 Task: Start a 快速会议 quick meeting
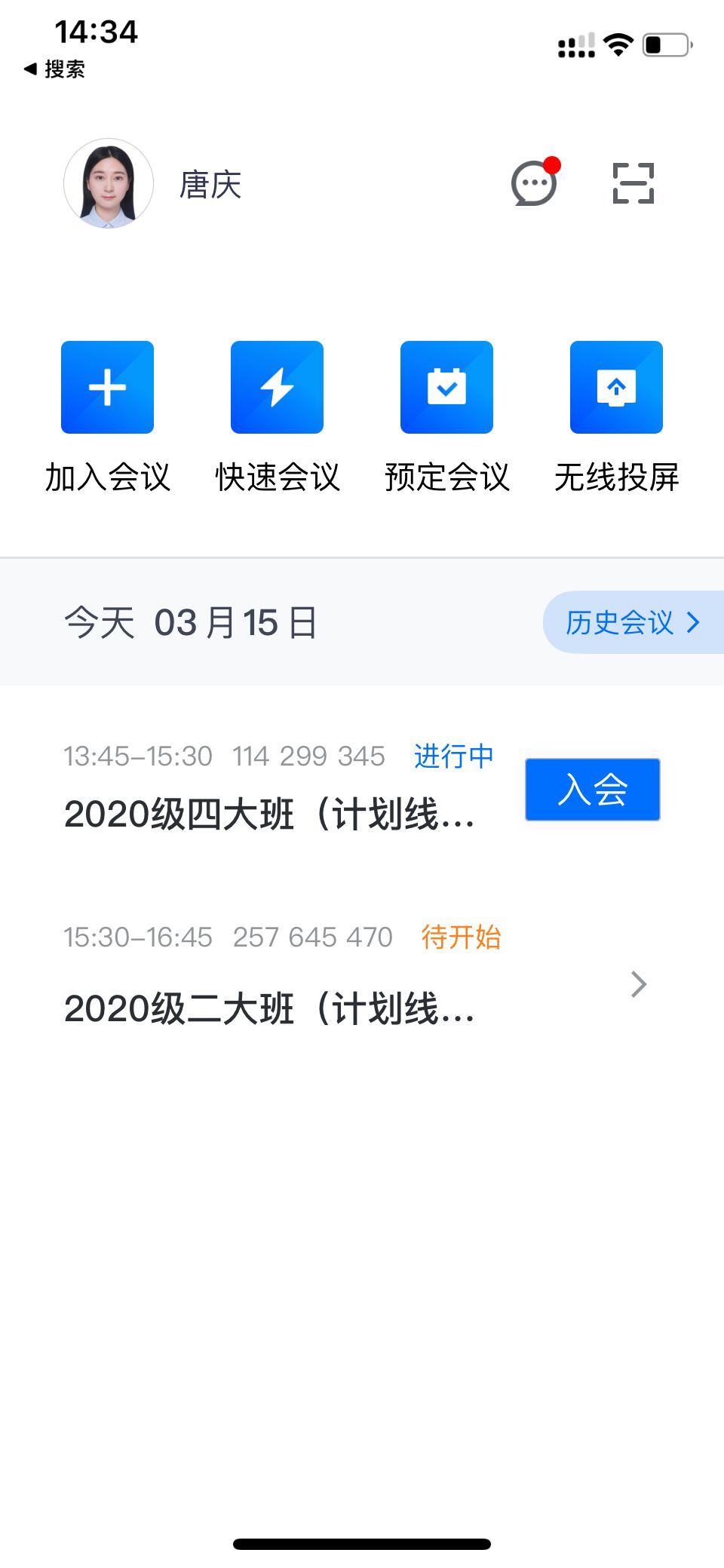tap(277, 388)
